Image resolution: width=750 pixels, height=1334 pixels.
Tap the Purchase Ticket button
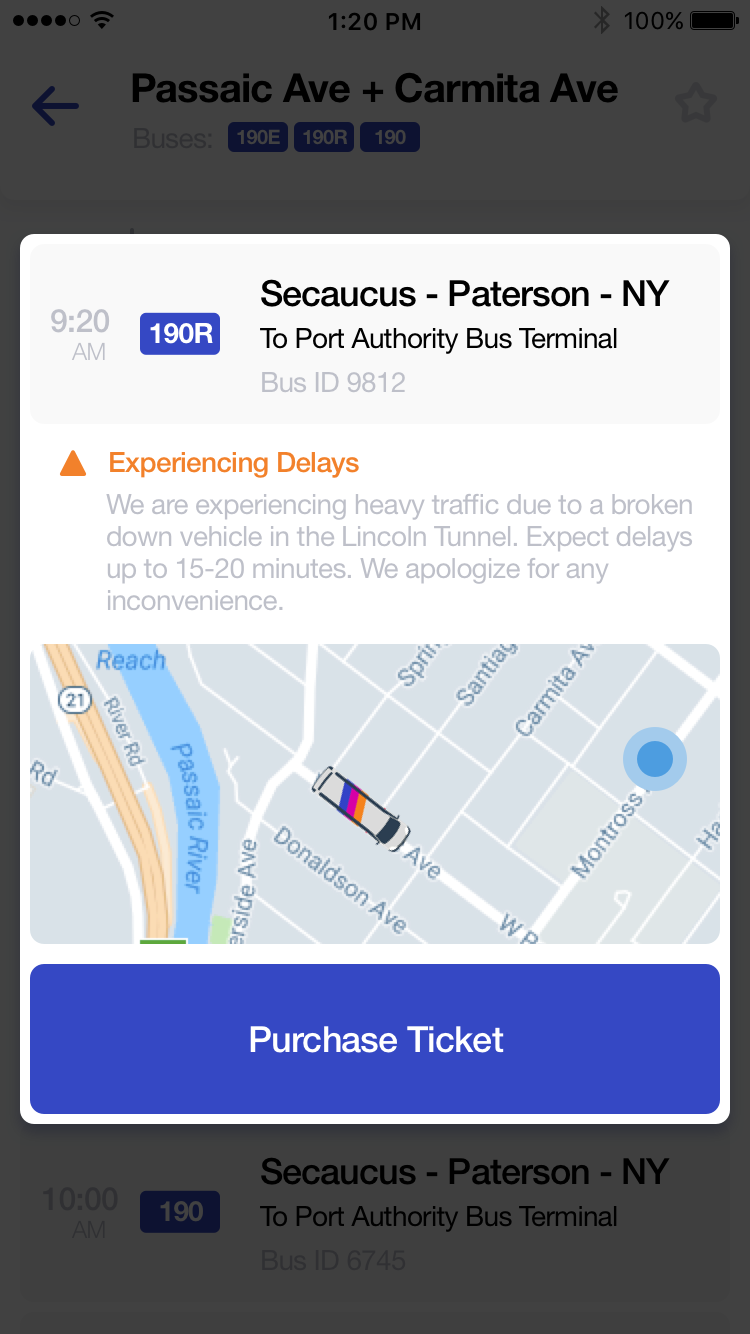[x=375, y=1039]
